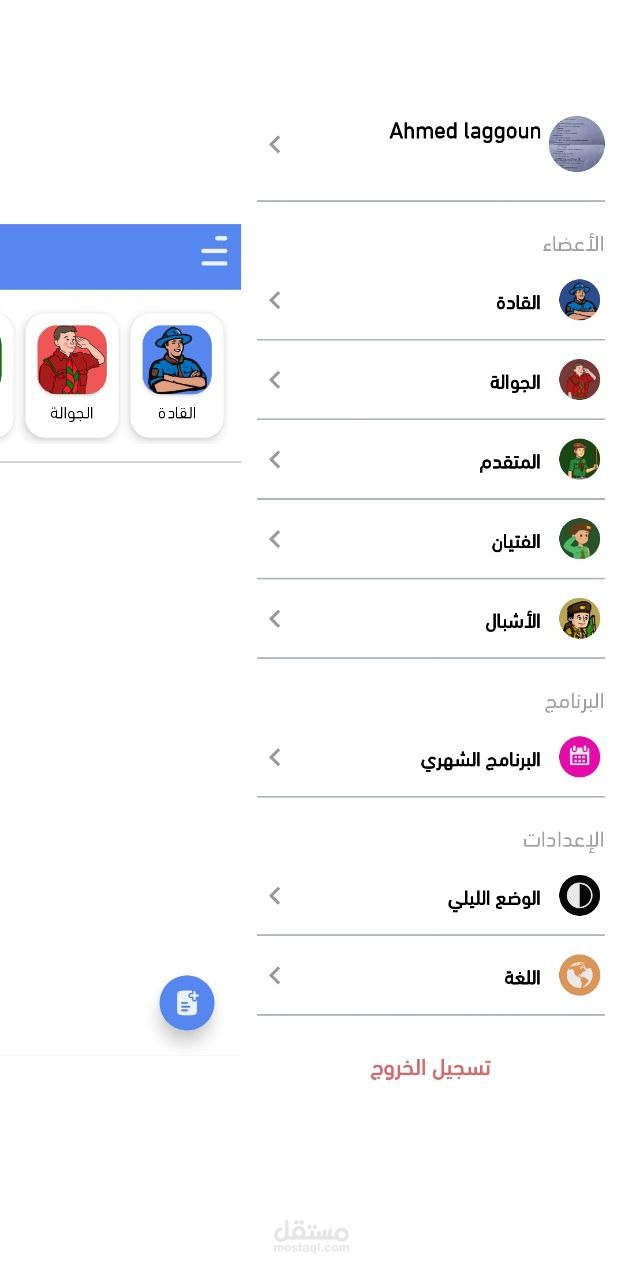Open the الجوالة card with red scout
The height and width of the screenshot is (1280, 623).
coord(72,375)
